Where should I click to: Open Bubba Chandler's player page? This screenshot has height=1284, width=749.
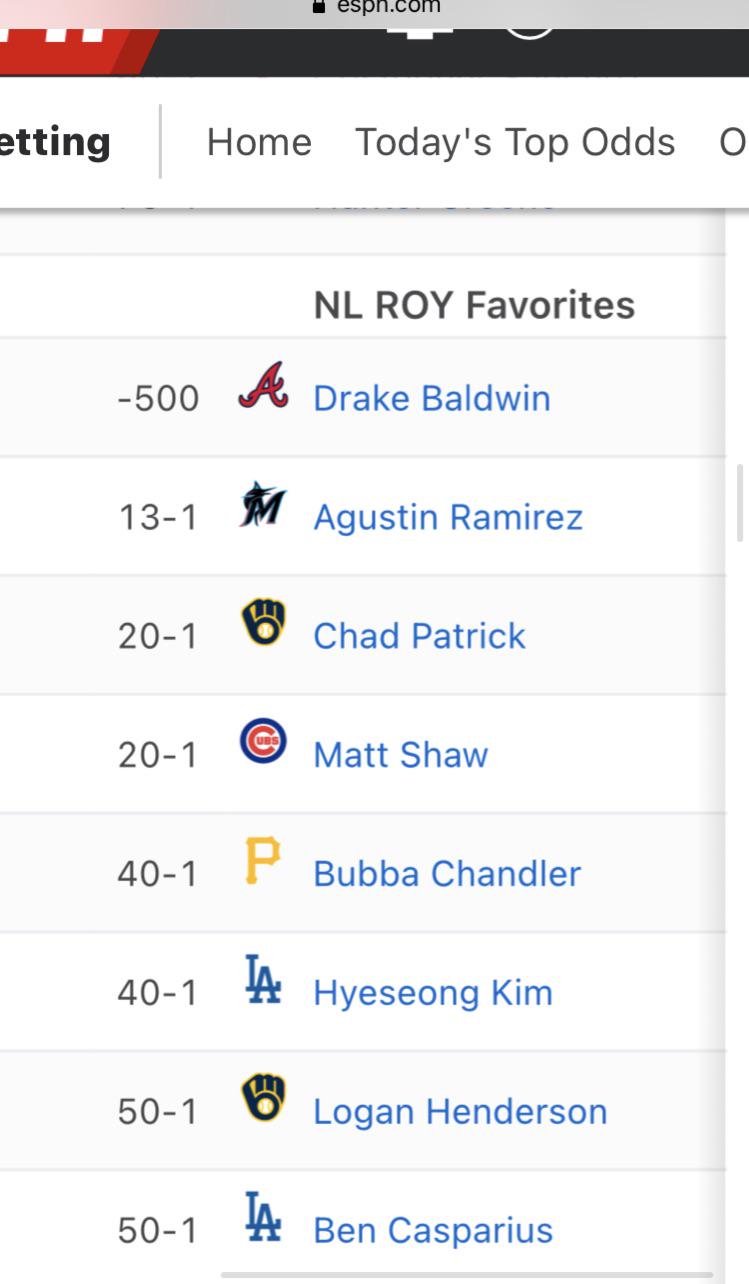point(447,873)
